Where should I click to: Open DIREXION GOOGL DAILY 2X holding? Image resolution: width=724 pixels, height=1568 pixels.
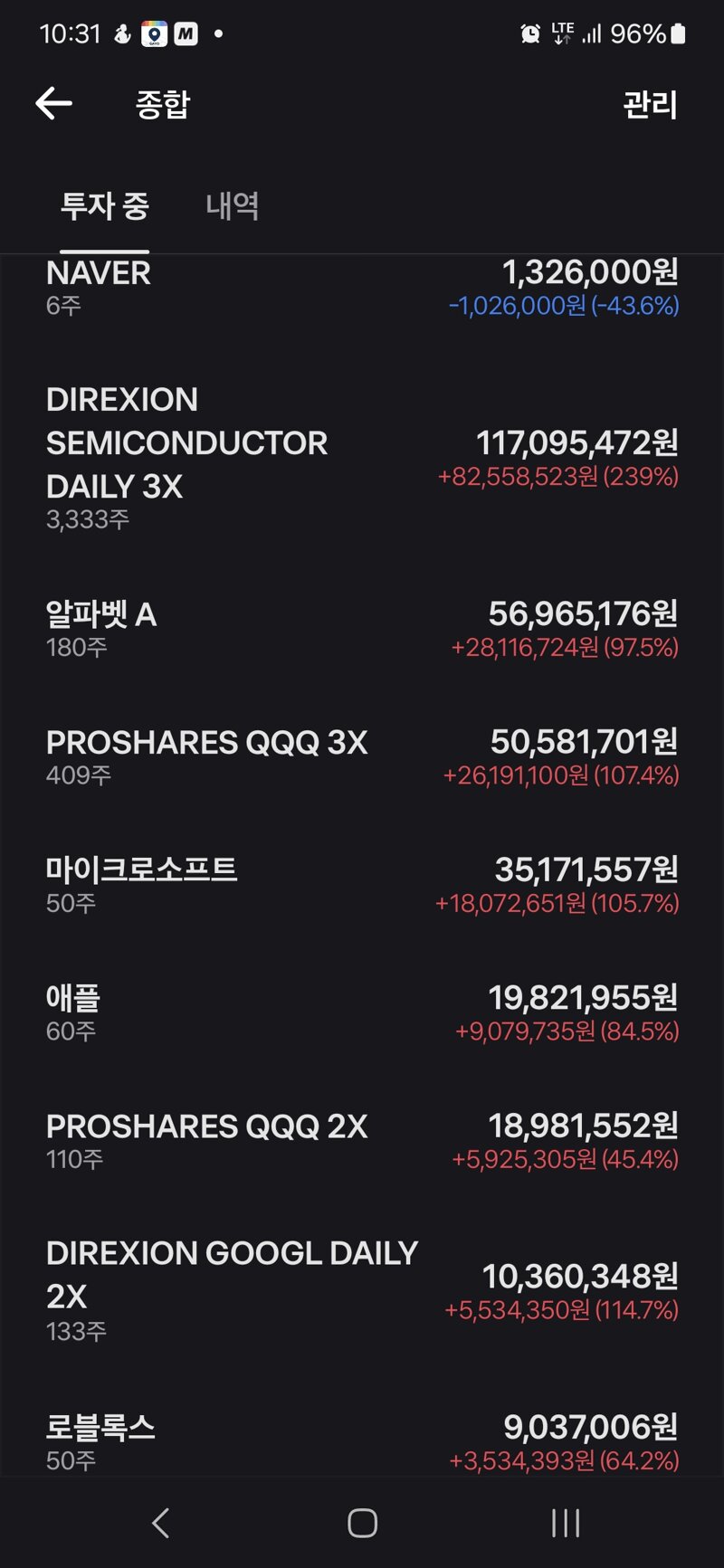point(362,1291)
